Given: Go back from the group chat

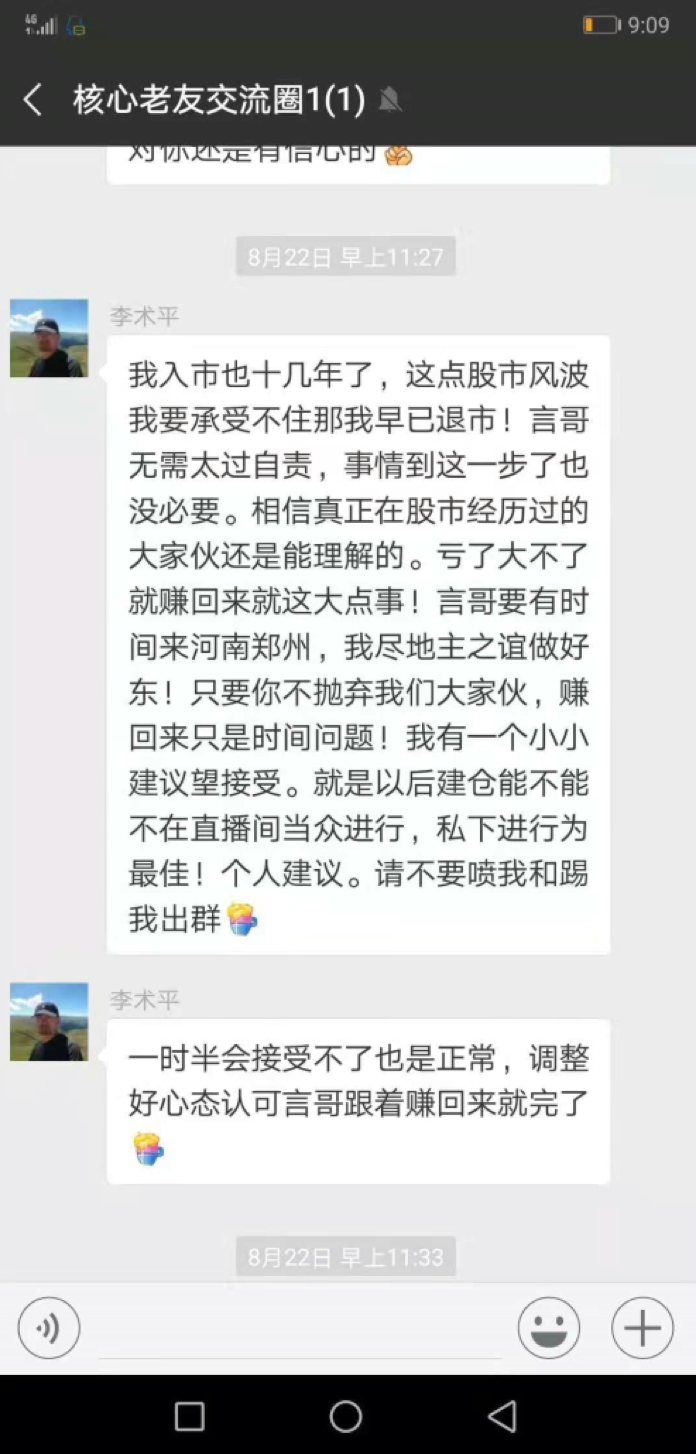Looking at the screenshot, I should pos(33,100).
